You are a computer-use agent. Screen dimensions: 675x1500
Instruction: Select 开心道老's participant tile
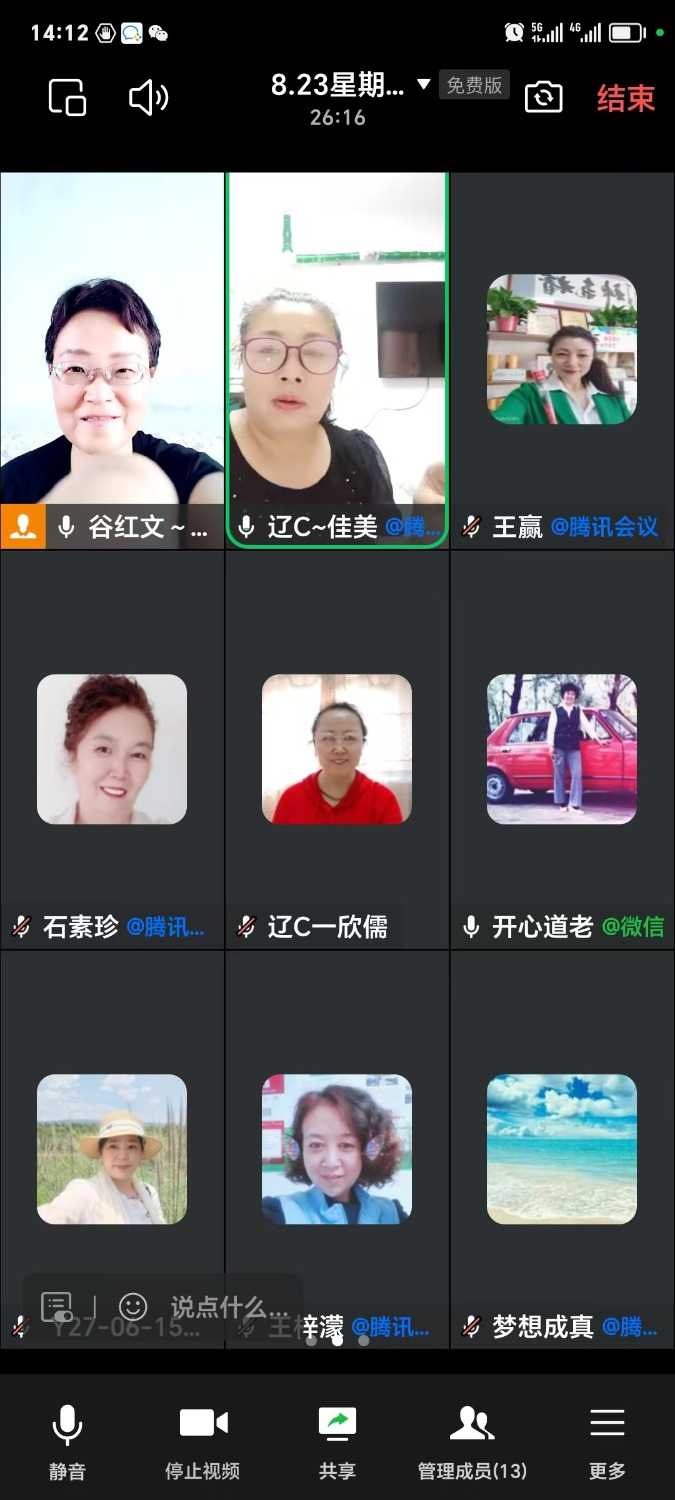click(562, 750)
